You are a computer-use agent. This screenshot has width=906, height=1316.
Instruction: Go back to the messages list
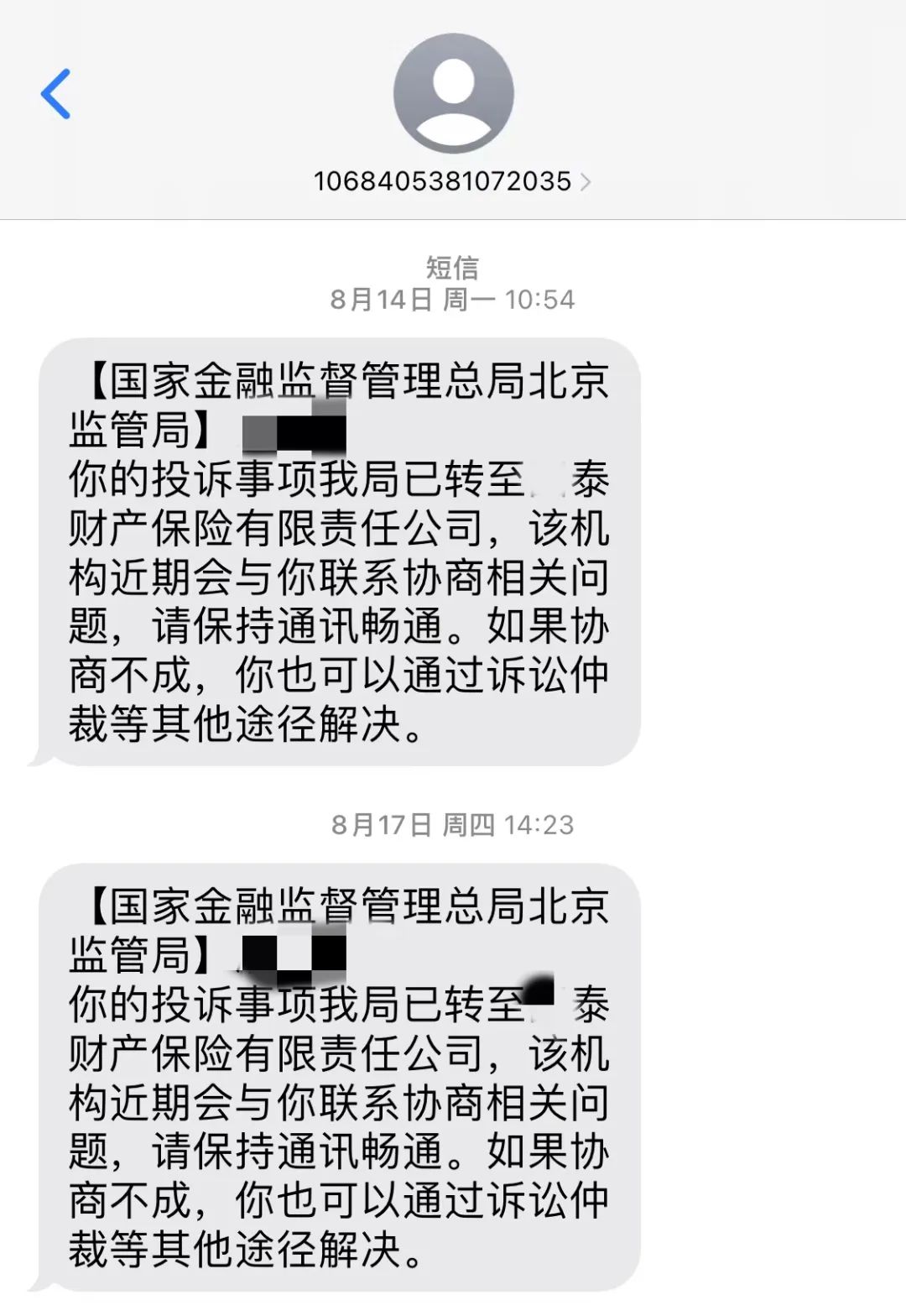(55, 93)
